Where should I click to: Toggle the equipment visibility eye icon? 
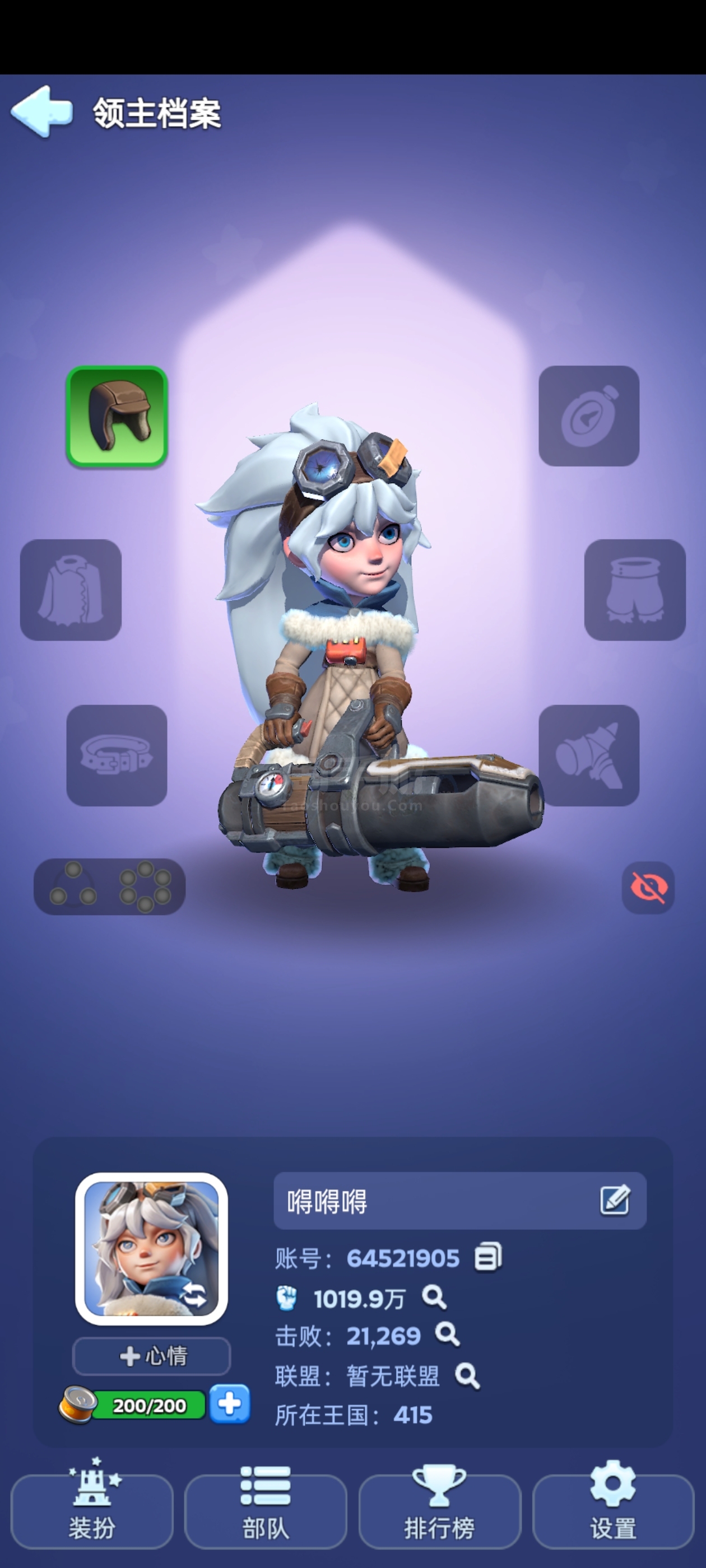click(648, 887)
